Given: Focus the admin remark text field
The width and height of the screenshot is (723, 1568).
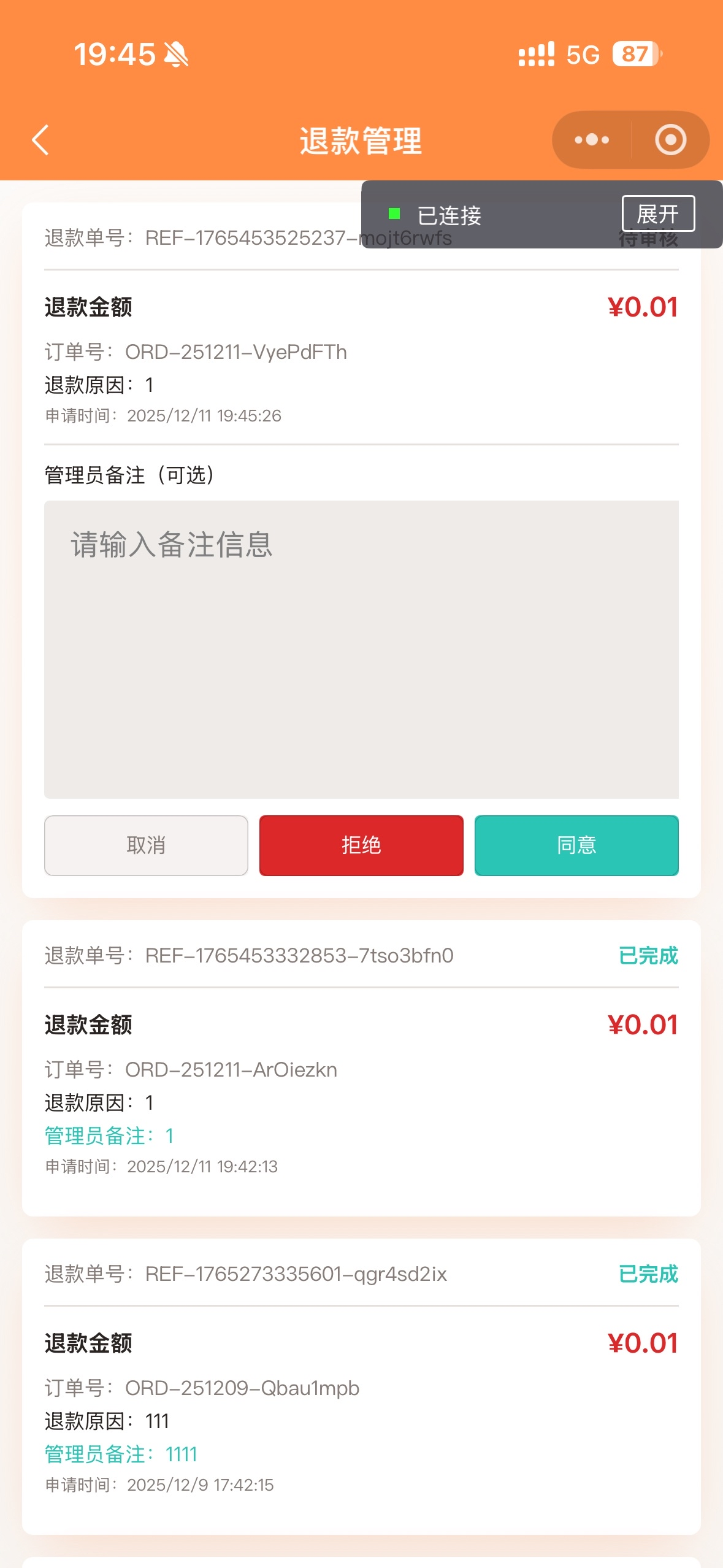Looking at the screenshot, I should [x=361, y=649].
